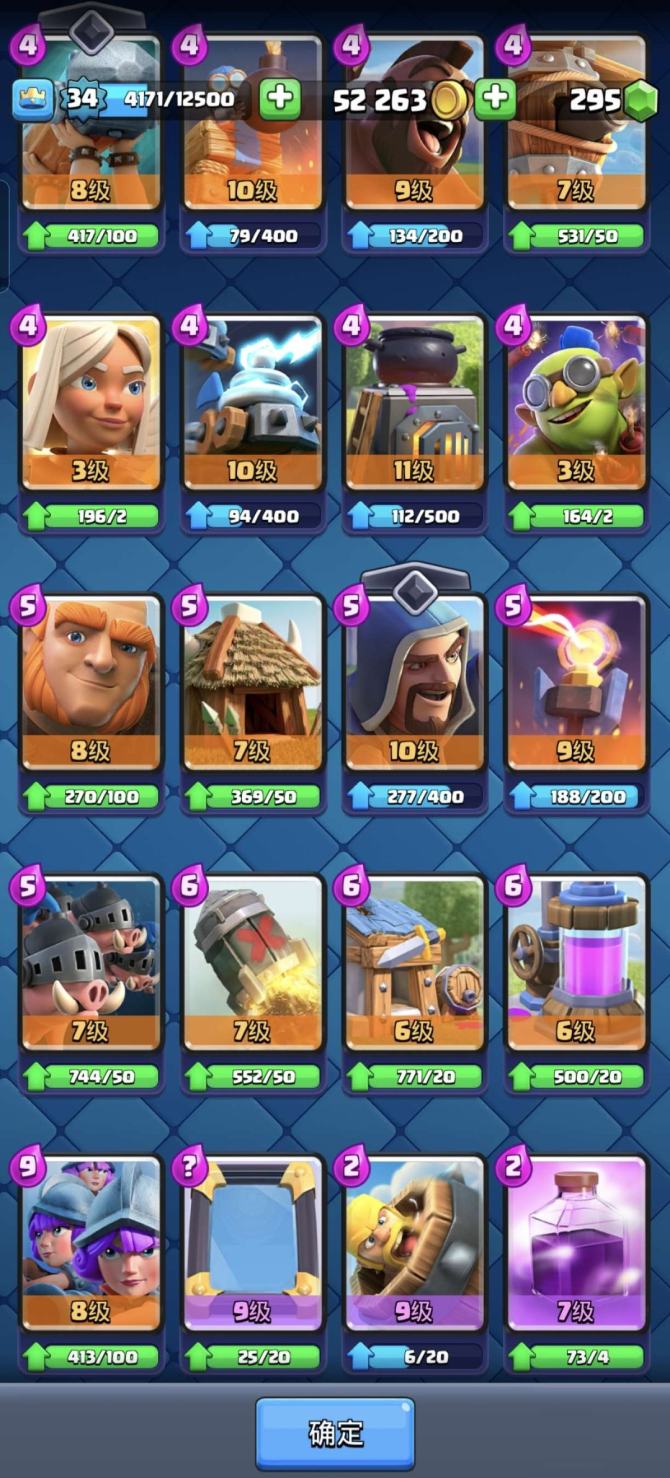Open the Goblin Hut card
Screen dimensions: 670x1478
tap(252, 680)
